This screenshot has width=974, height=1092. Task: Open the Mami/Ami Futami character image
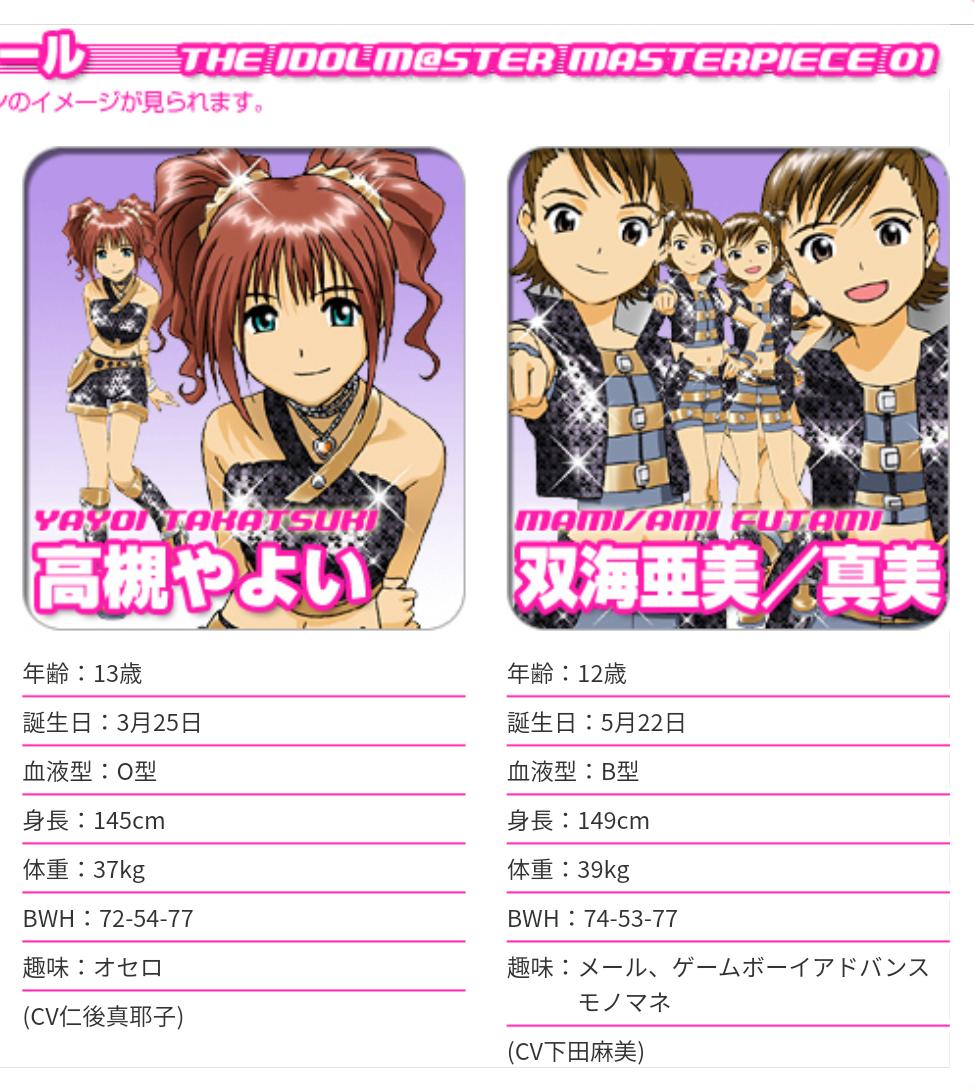(727, 388)
